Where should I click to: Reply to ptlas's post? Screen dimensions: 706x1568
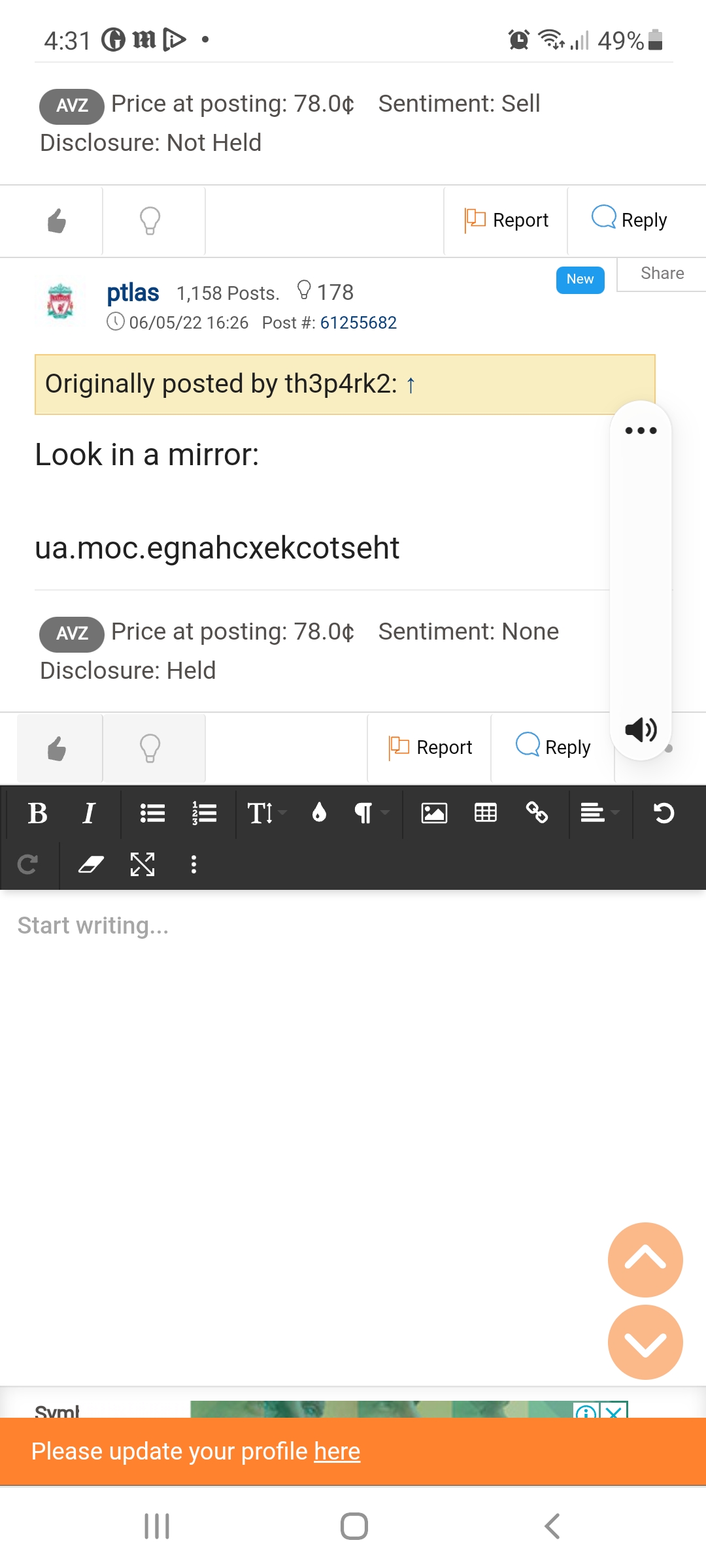pos(553,747)
